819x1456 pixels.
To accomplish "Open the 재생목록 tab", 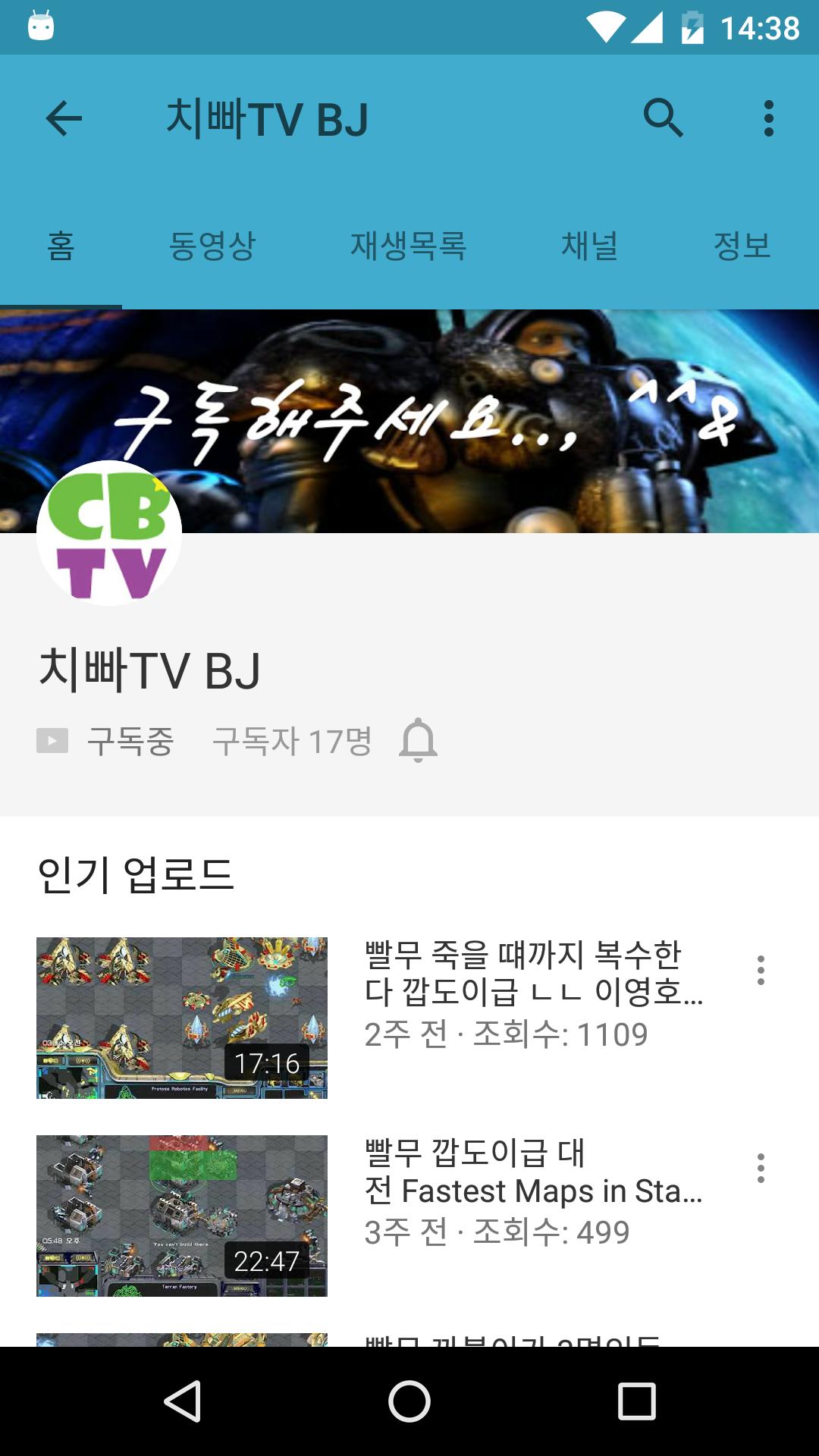I will click(x=409, y=244).
